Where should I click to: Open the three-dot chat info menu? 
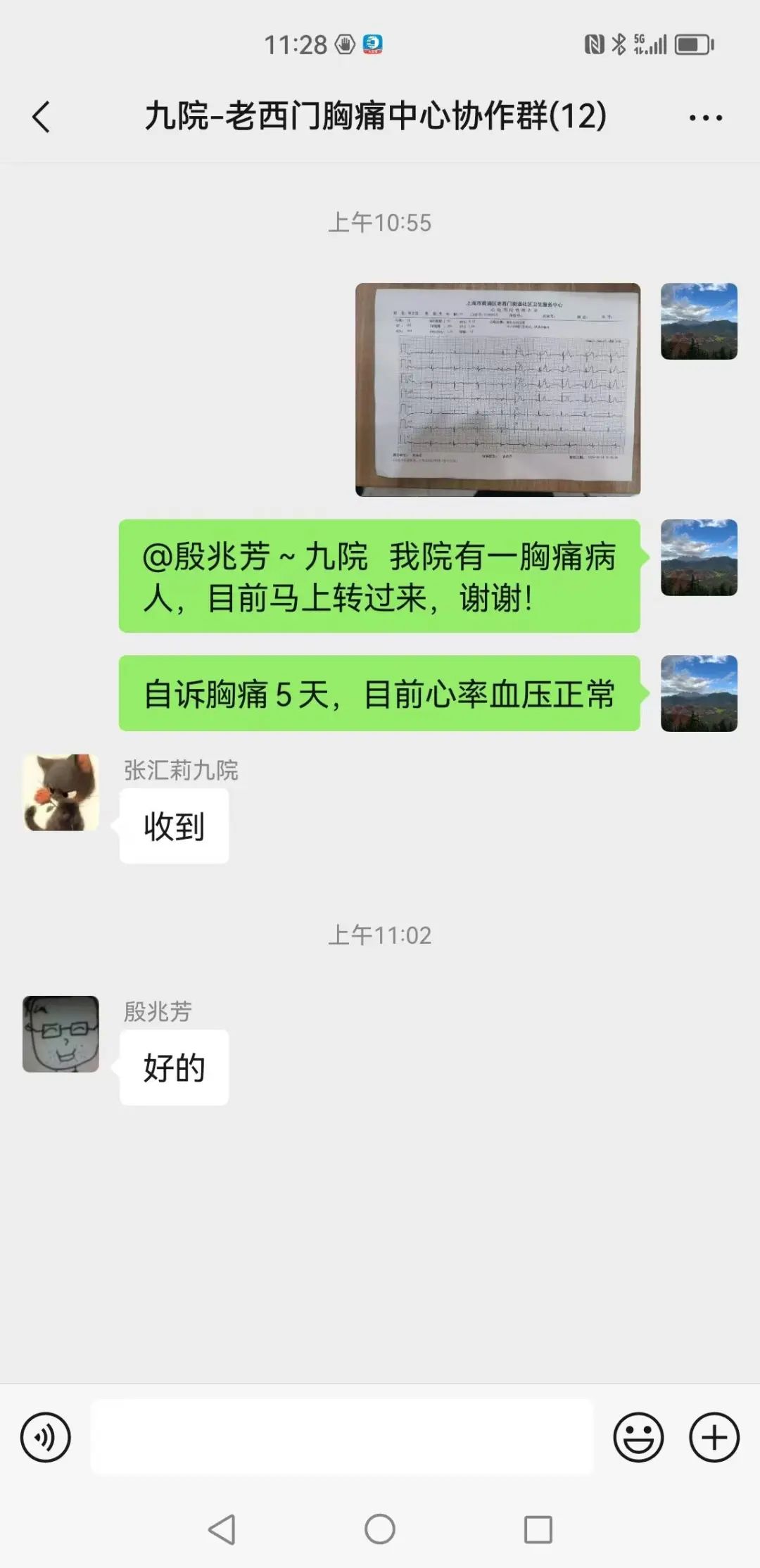coord(705,118)
